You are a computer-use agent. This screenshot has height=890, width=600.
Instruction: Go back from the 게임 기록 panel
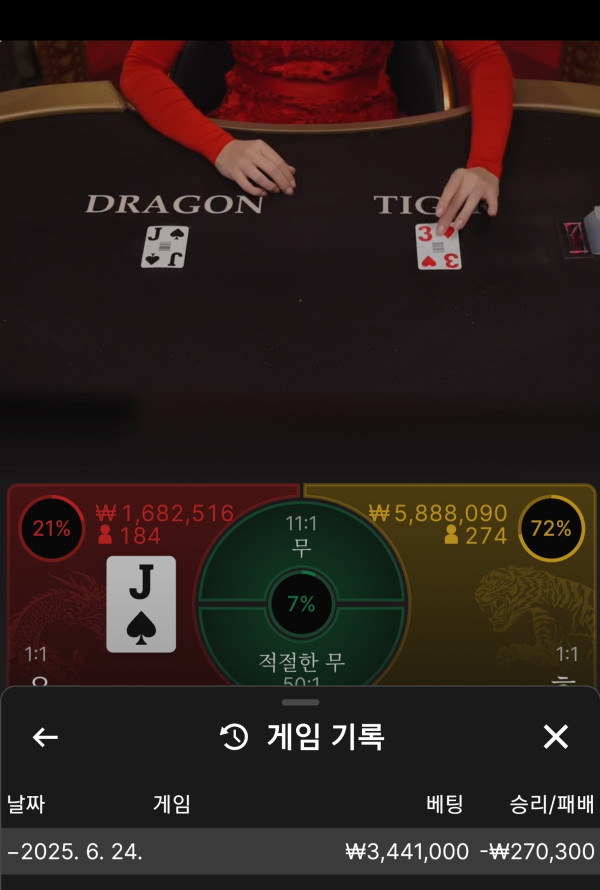tap(45, 738)
